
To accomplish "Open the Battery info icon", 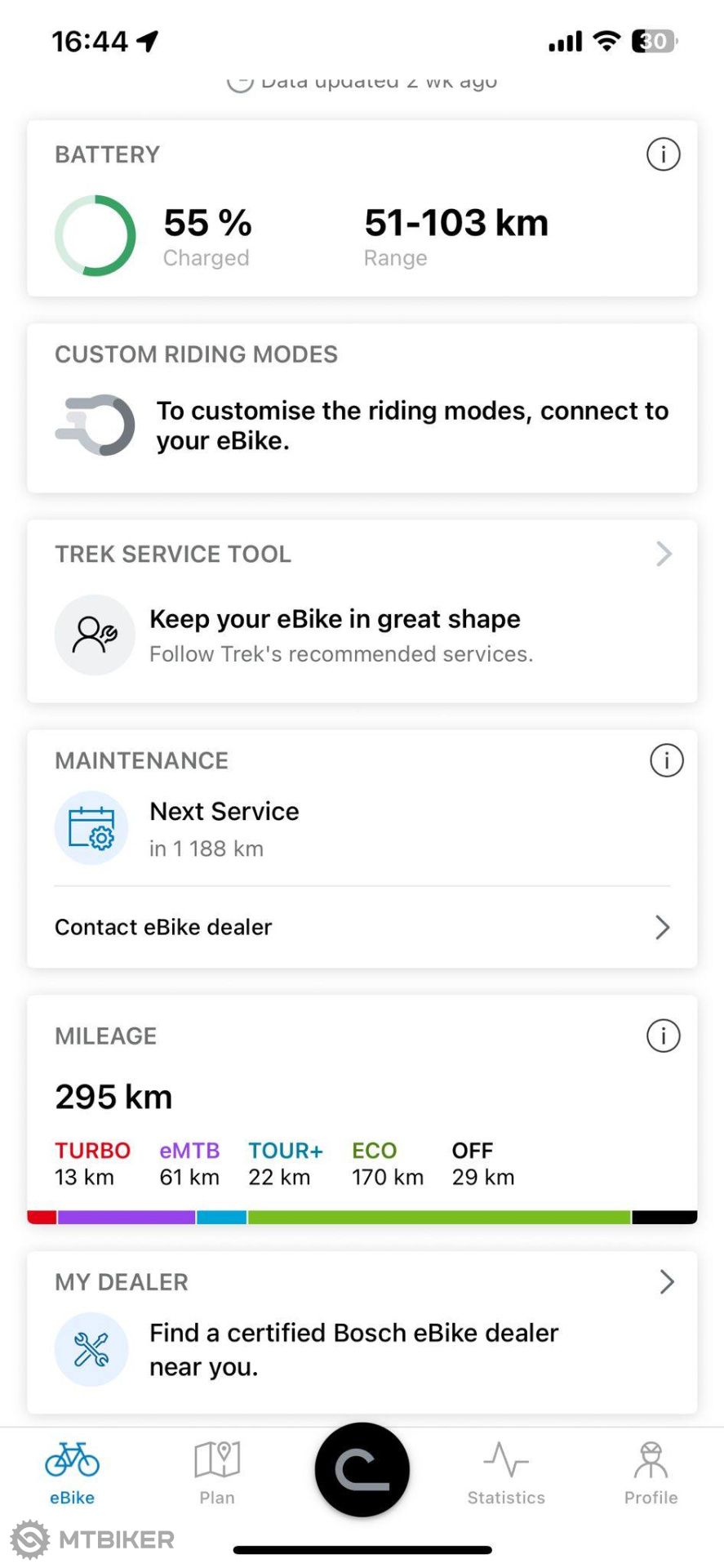I will [663, 154].
